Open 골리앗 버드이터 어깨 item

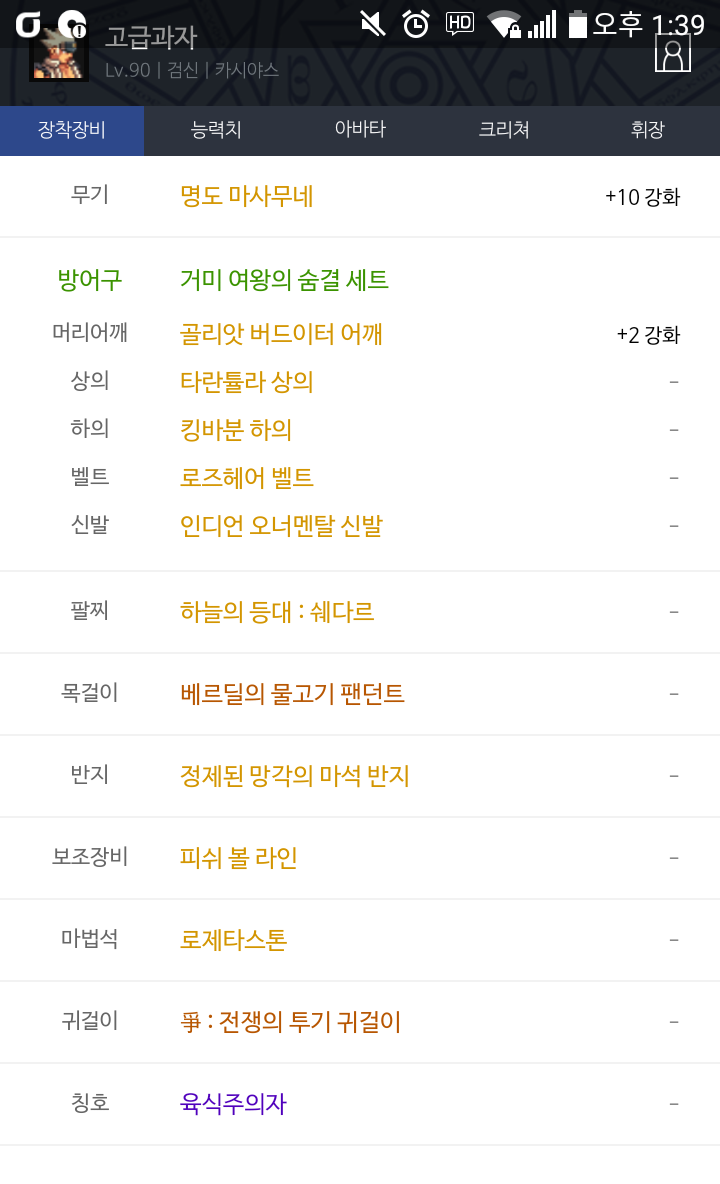tap(281, 334)
